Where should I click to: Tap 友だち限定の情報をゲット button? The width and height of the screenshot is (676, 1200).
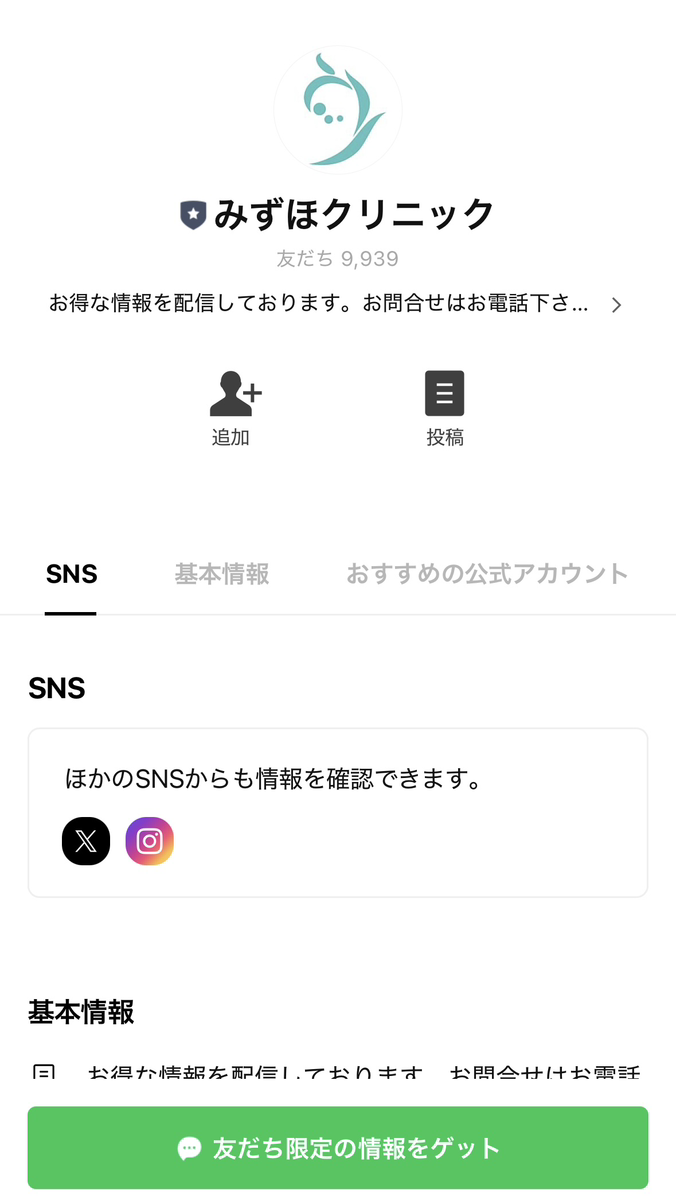click(x=338, y=1148)
